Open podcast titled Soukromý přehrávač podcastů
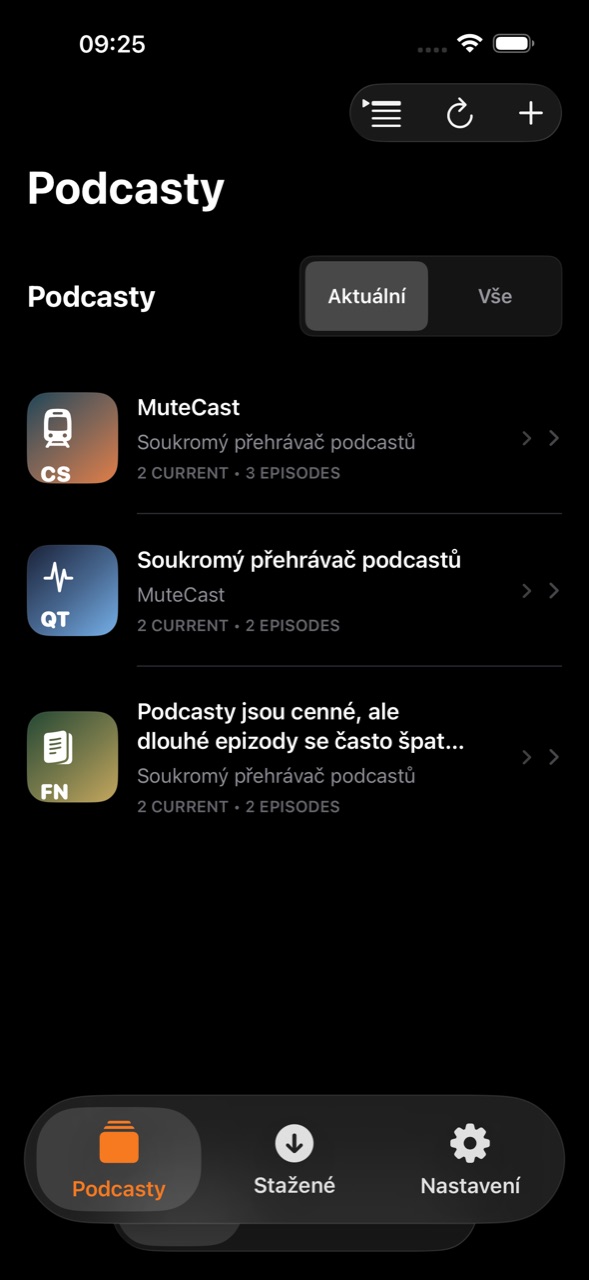589x1280 pixels. [x=294, y=590]
